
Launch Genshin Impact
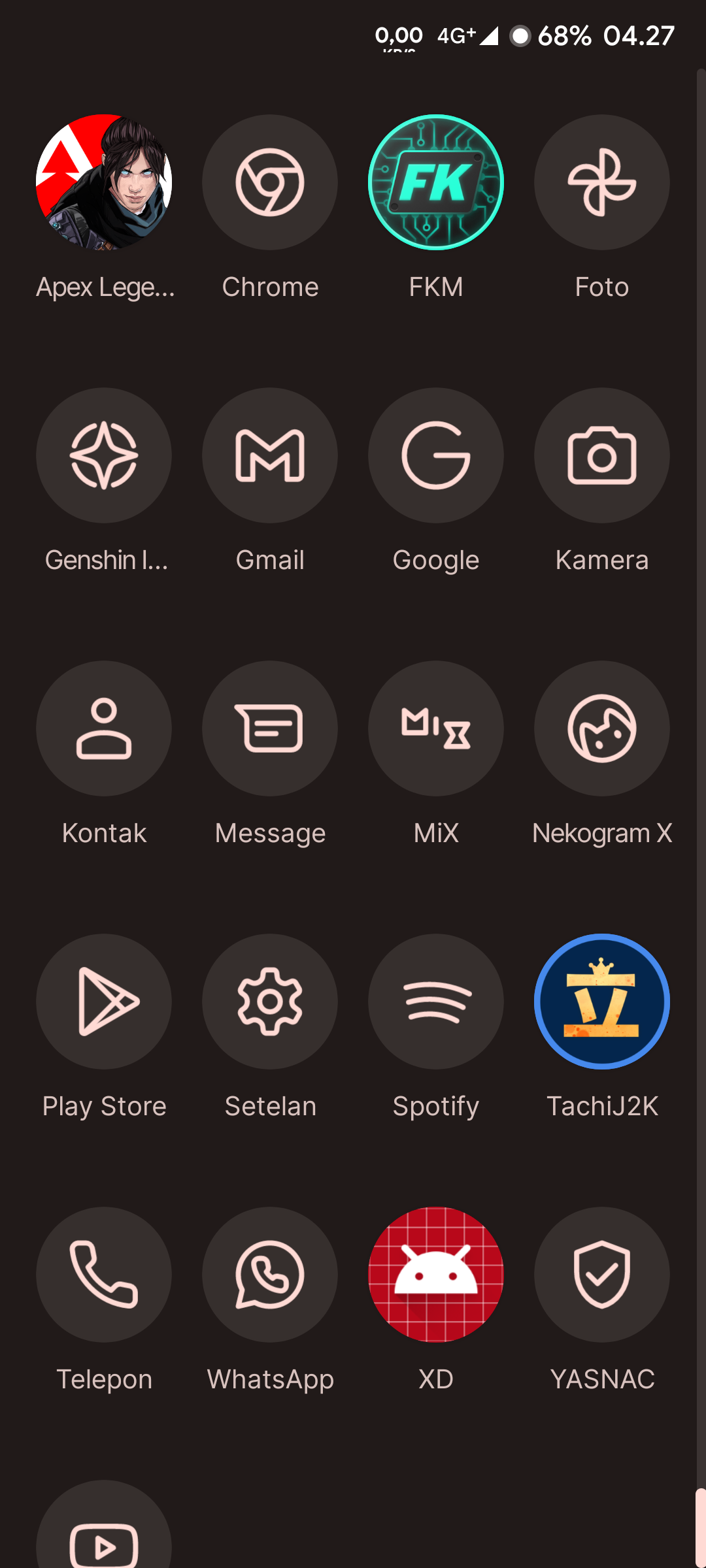[x=105, y=455]
